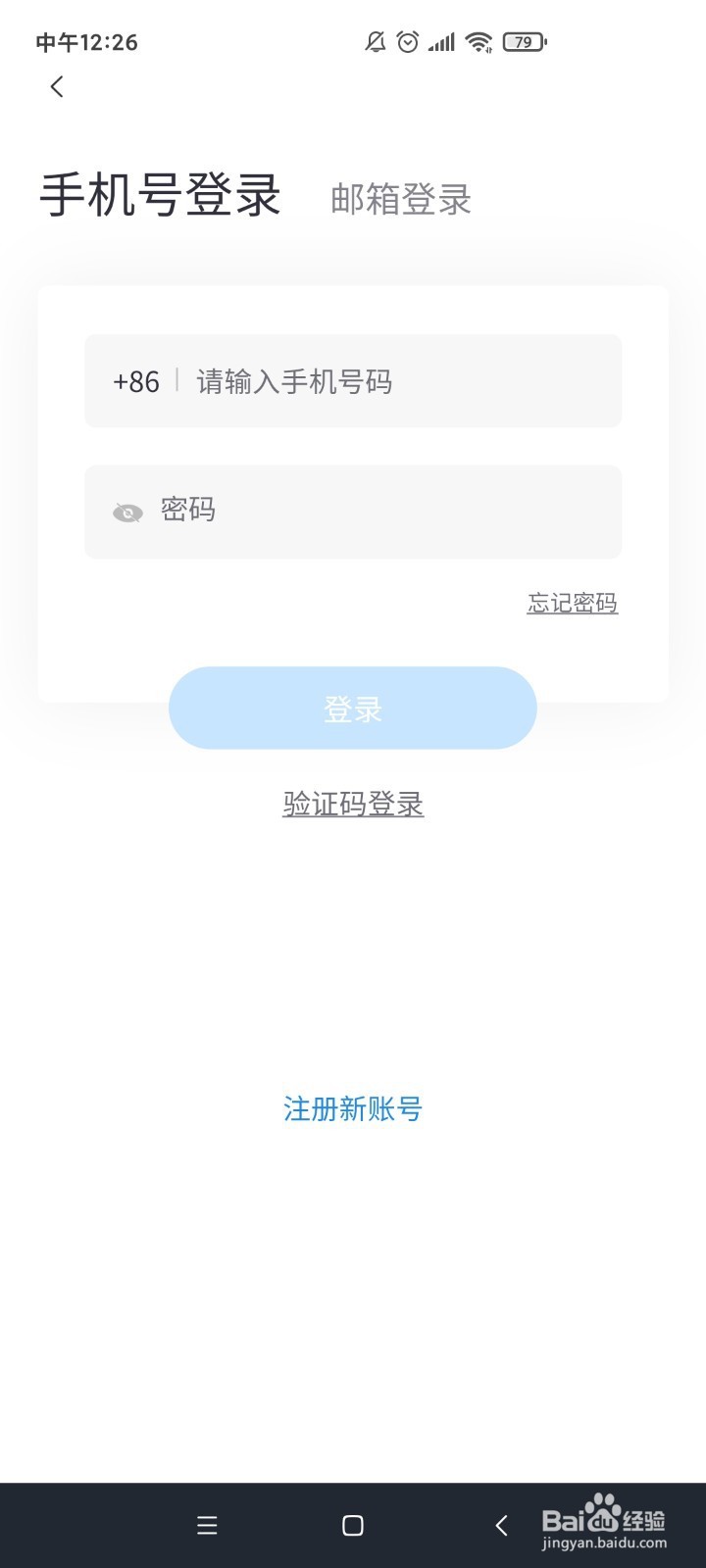
Task: Click the battery indicator showing 79
Action: pos(523,41)
